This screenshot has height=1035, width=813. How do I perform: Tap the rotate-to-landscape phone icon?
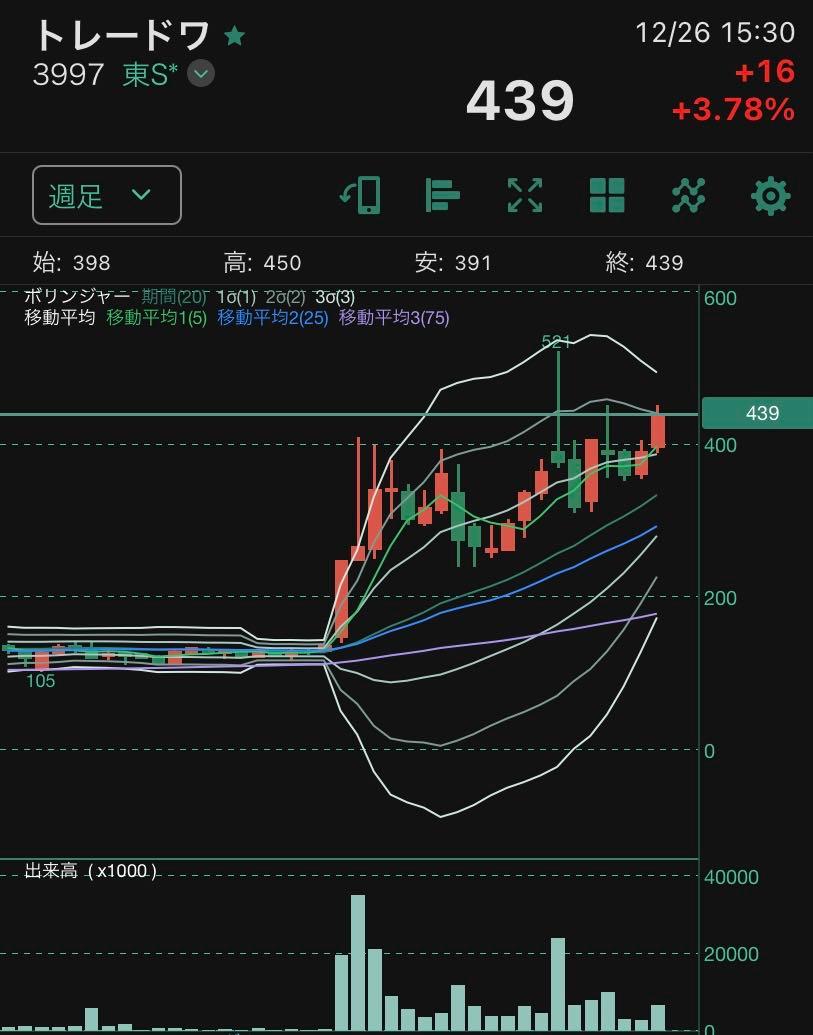pyautogui.click(x=361, y=195)
